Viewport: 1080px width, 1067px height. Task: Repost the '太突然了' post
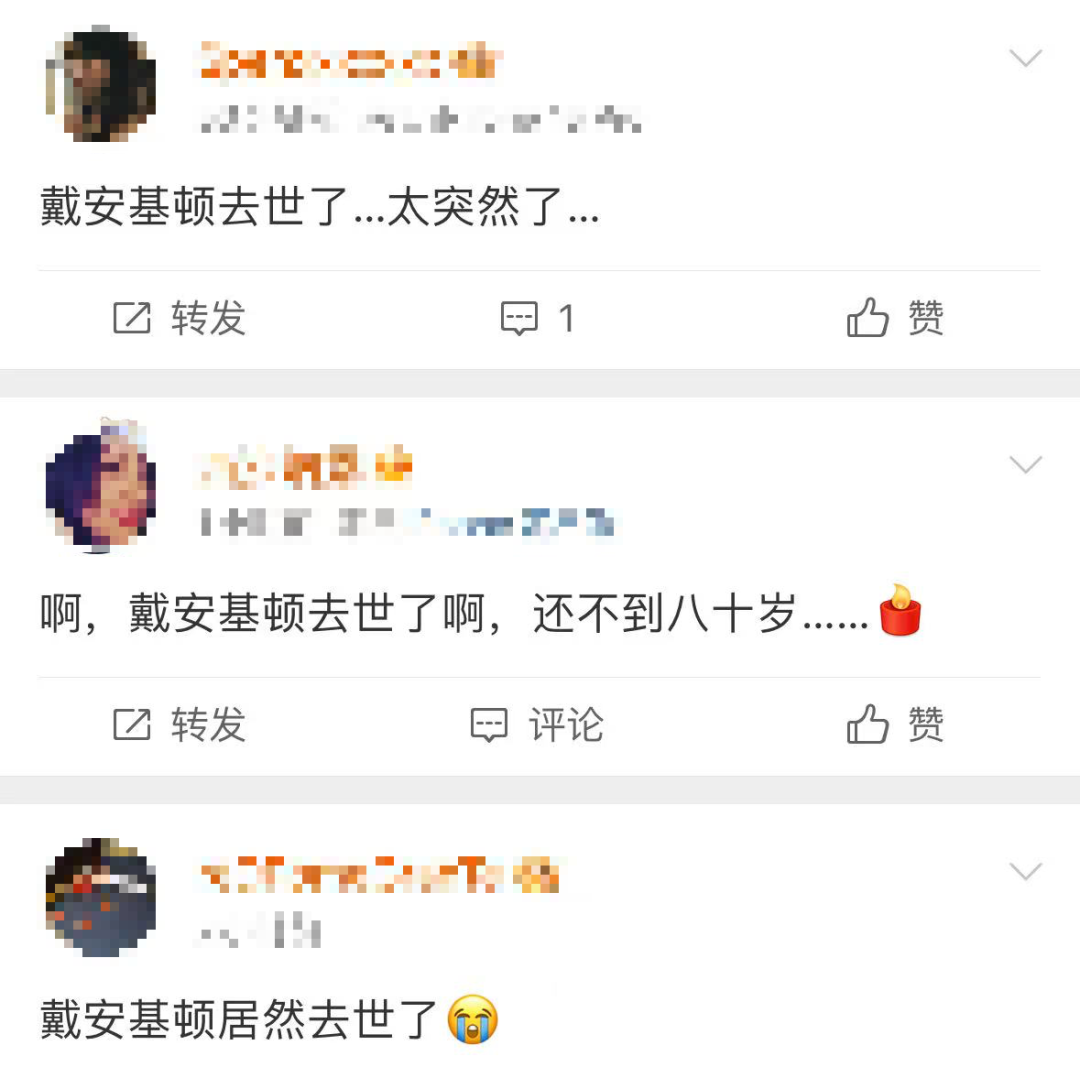pyautogui.click(x=180, y=319)
